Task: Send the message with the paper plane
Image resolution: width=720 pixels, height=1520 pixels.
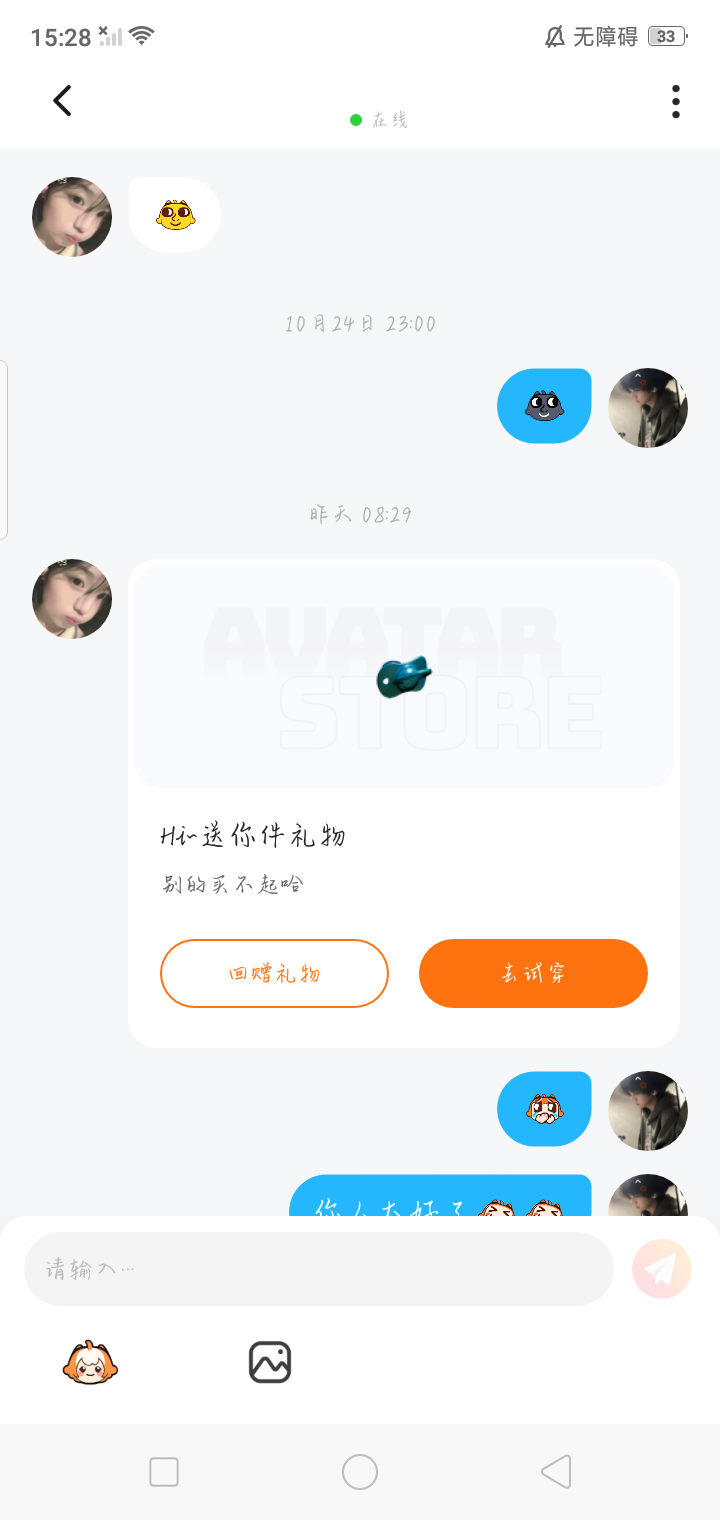Action: tap(661, 1269)
